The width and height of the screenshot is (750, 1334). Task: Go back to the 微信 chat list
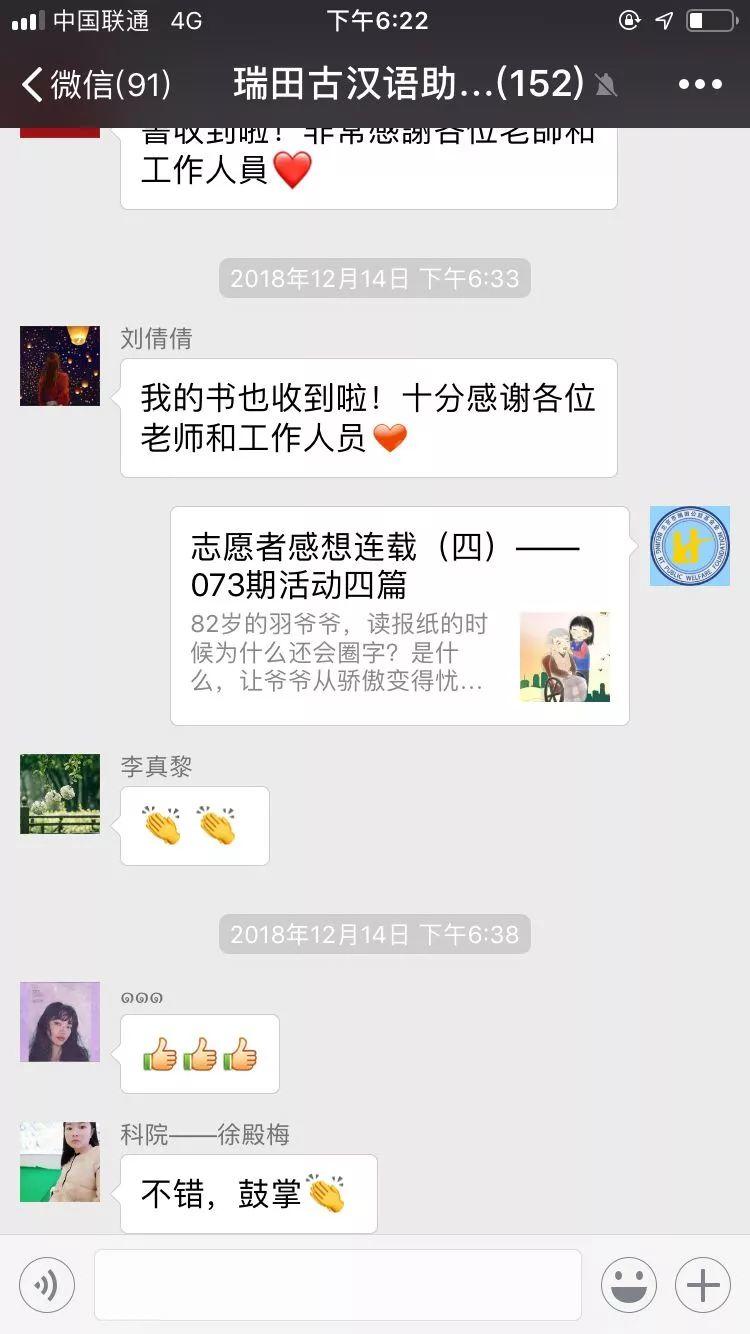click(95, 85)
